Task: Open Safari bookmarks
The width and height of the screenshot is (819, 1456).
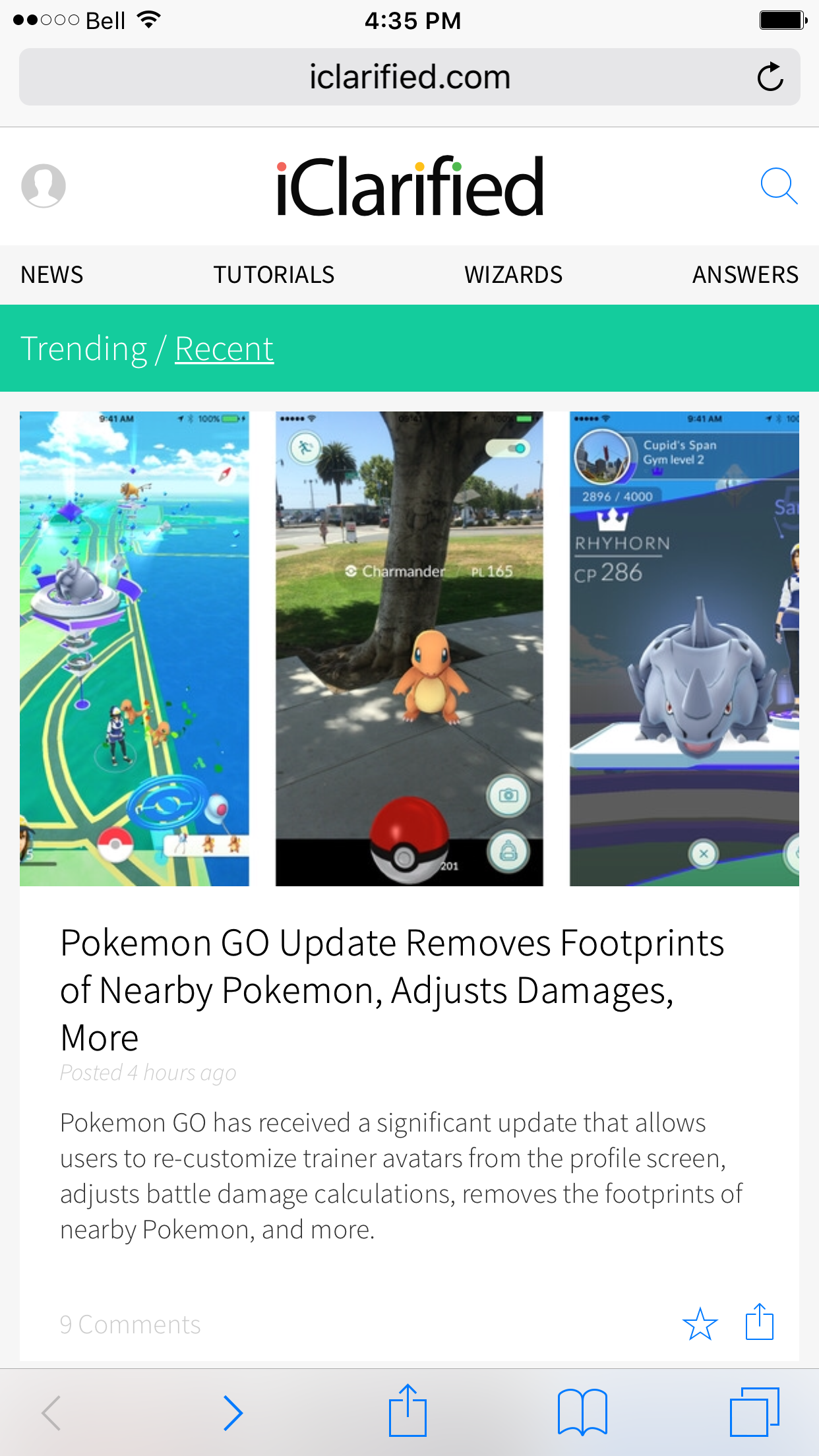Action: tap(582, 1412)
